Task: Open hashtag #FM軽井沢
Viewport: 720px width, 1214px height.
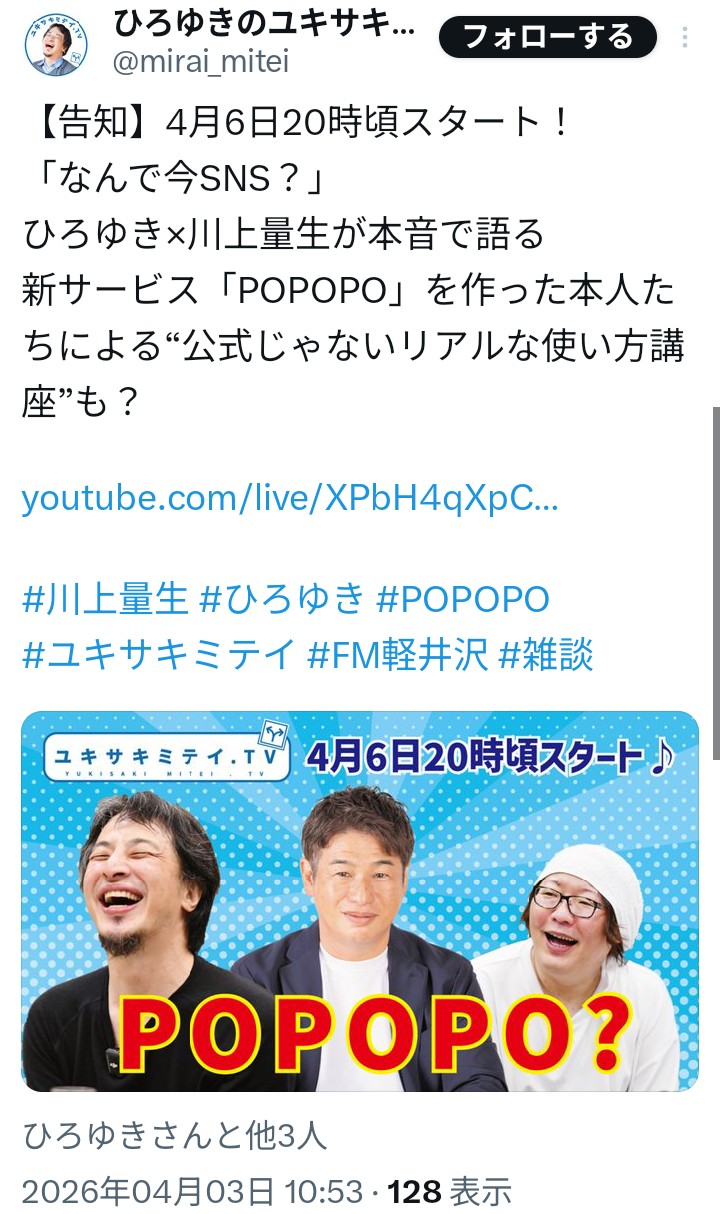Action: pos(395,655)
